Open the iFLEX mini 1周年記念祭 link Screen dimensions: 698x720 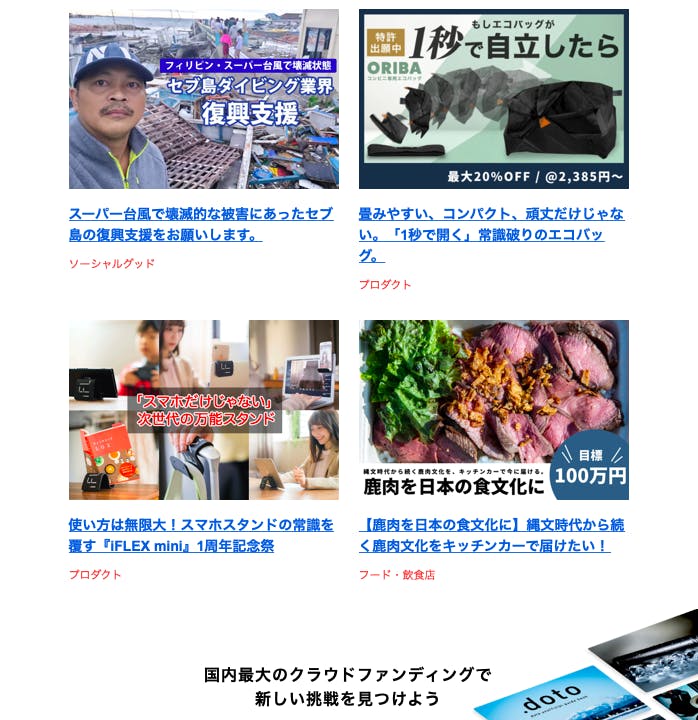click(x=200, y=535)
